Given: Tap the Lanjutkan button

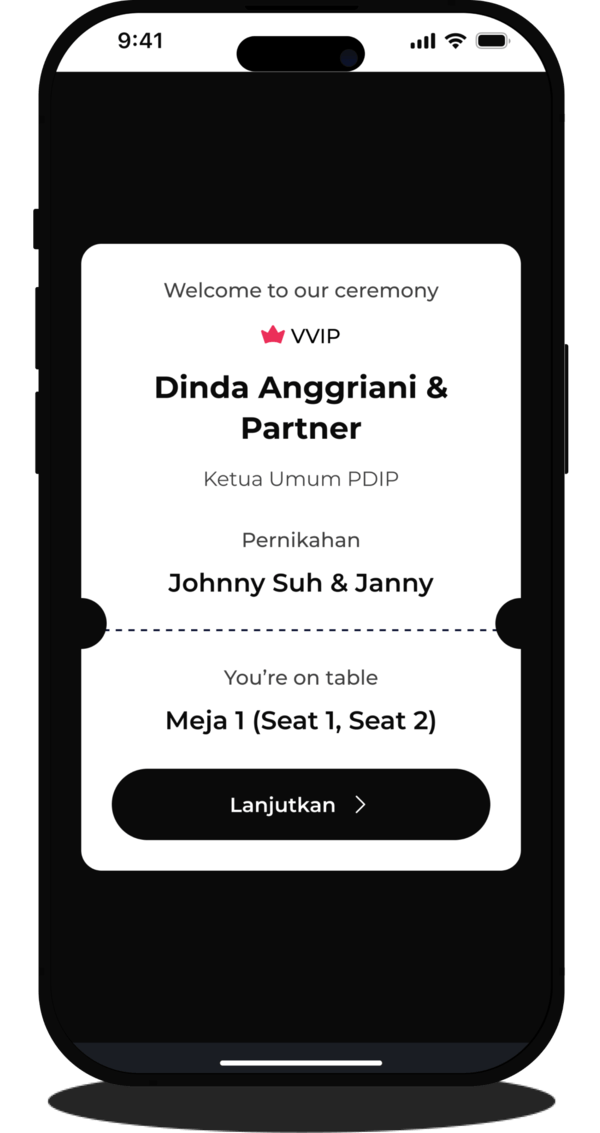Looking at the screenshot, I should click(300, 805).
